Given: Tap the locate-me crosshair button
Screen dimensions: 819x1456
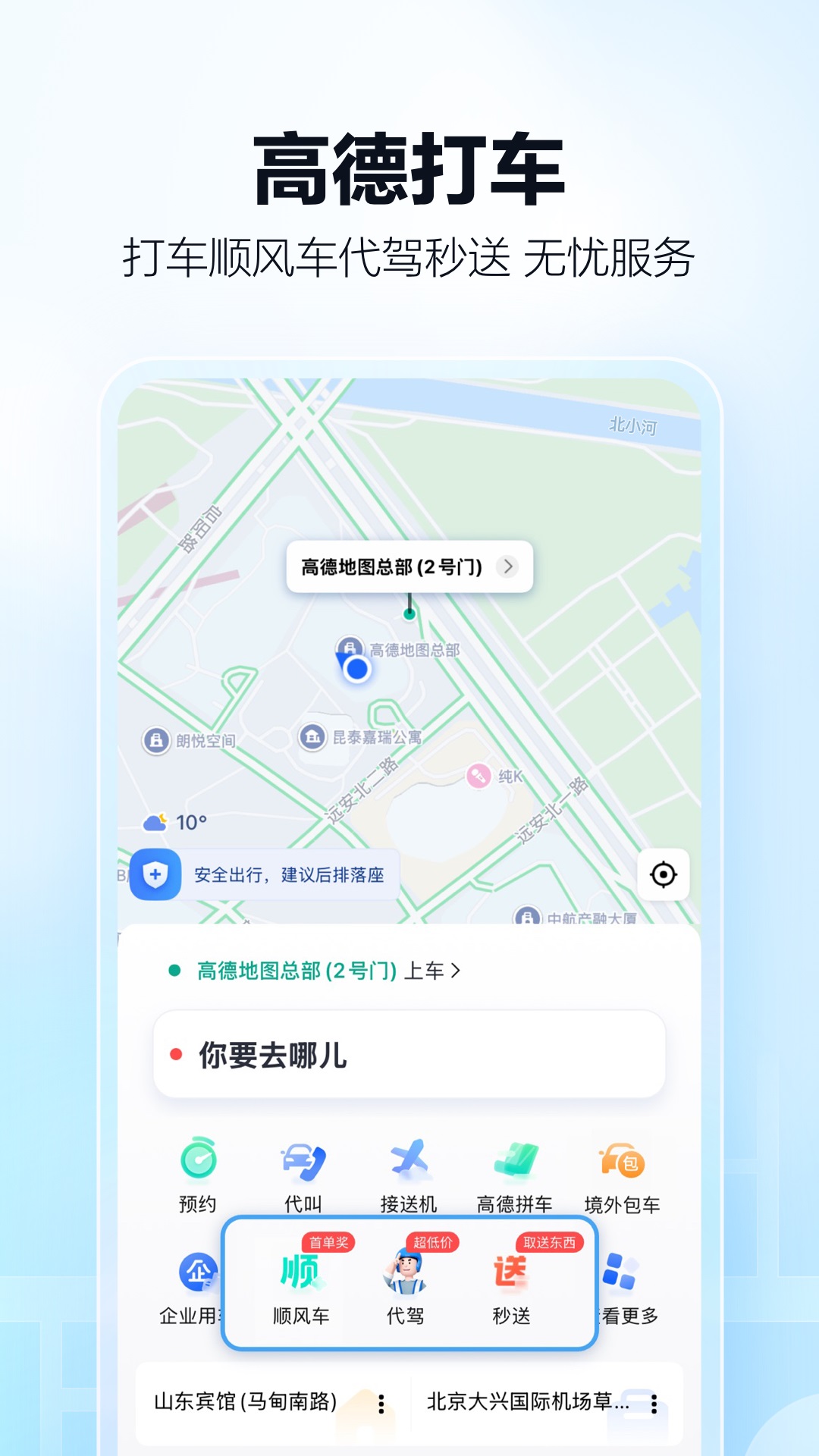Looking at the screenshot, I should [x=662, y=876].
